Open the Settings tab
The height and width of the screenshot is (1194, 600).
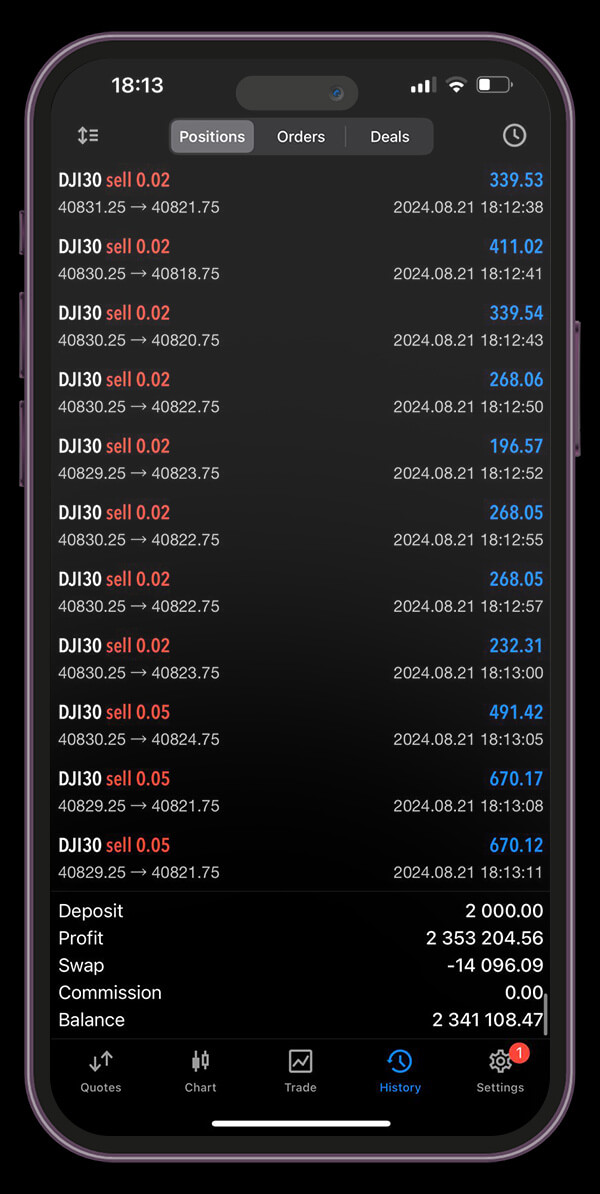[x=500, y=1071]
